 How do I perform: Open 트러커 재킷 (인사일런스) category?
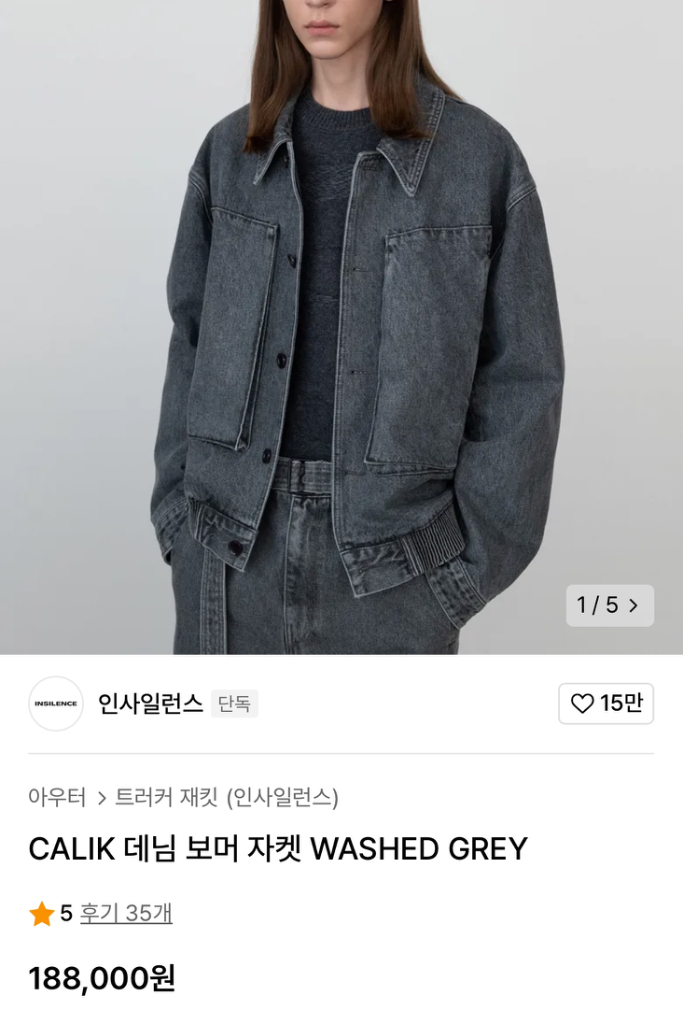(x=227, y=798)
